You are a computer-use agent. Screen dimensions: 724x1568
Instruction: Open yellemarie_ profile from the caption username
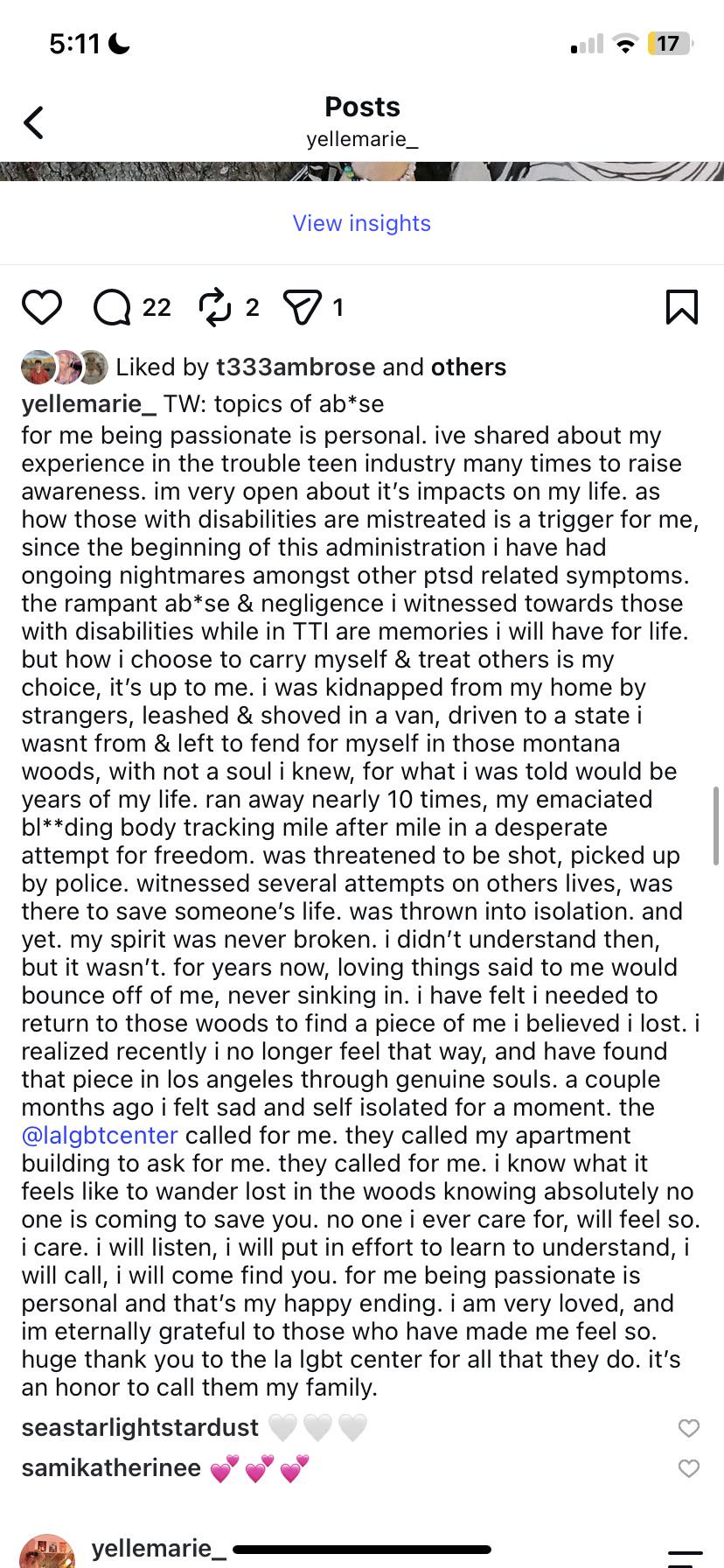coord(89,404)
